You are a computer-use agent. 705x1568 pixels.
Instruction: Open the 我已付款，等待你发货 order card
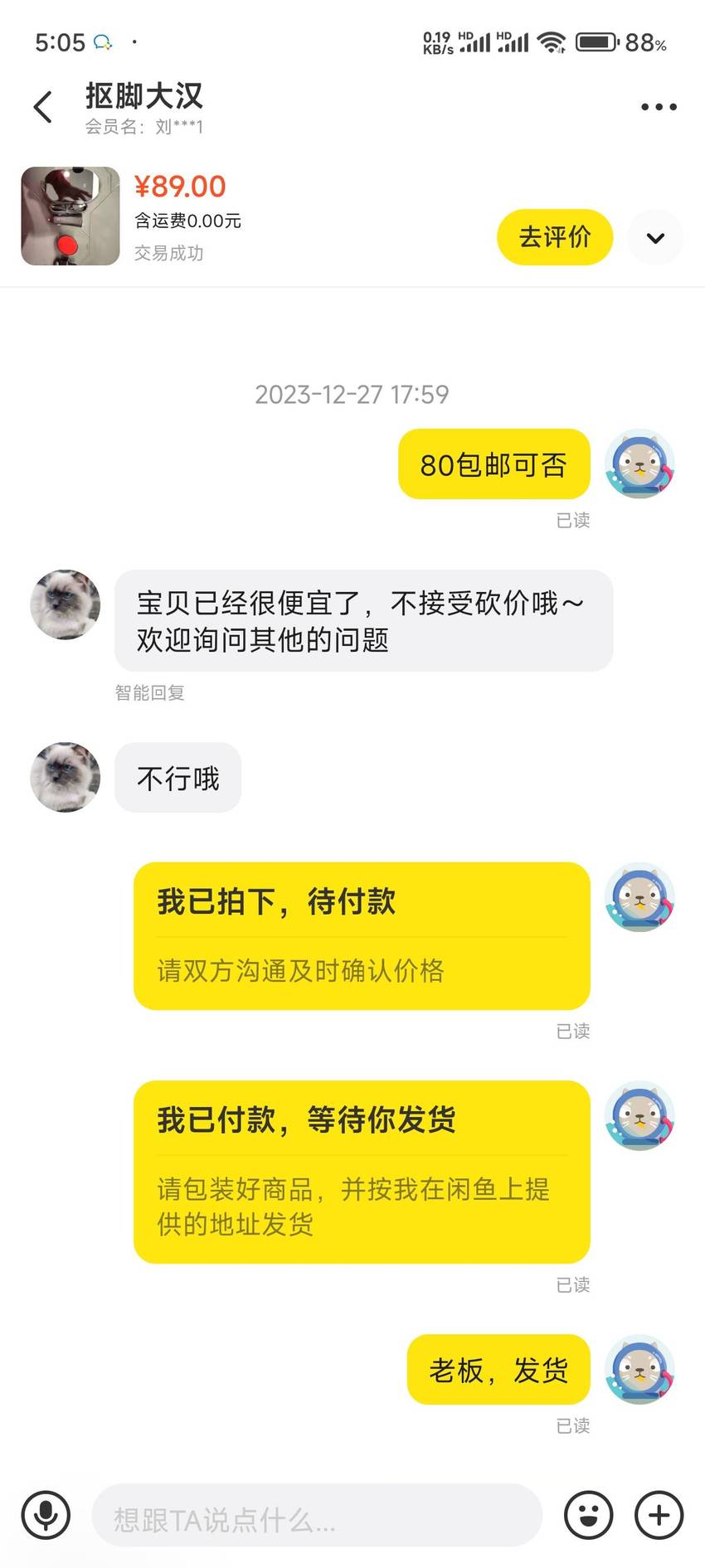pos(362,1172)
